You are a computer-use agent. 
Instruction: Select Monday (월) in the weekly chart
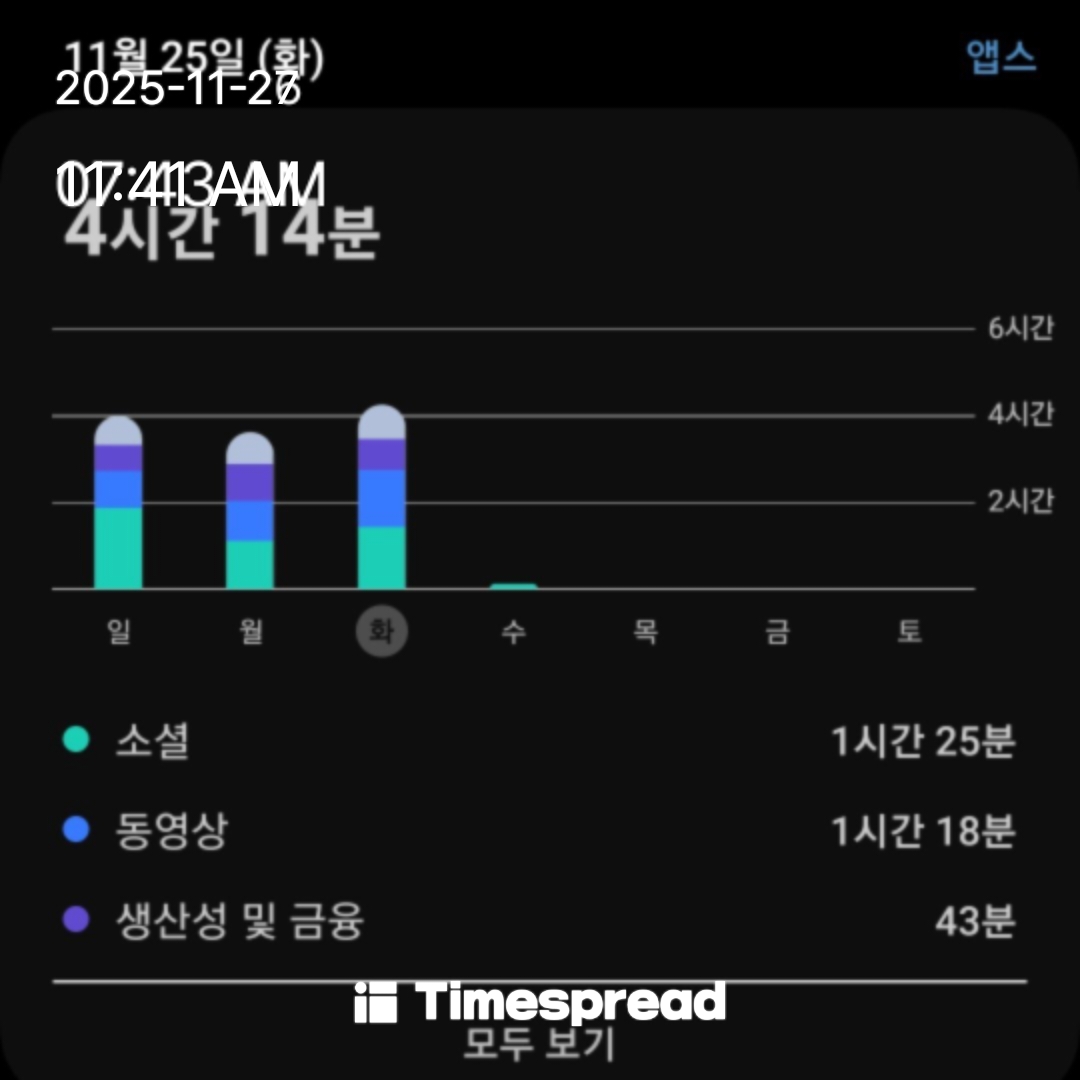tap(250, 632)
